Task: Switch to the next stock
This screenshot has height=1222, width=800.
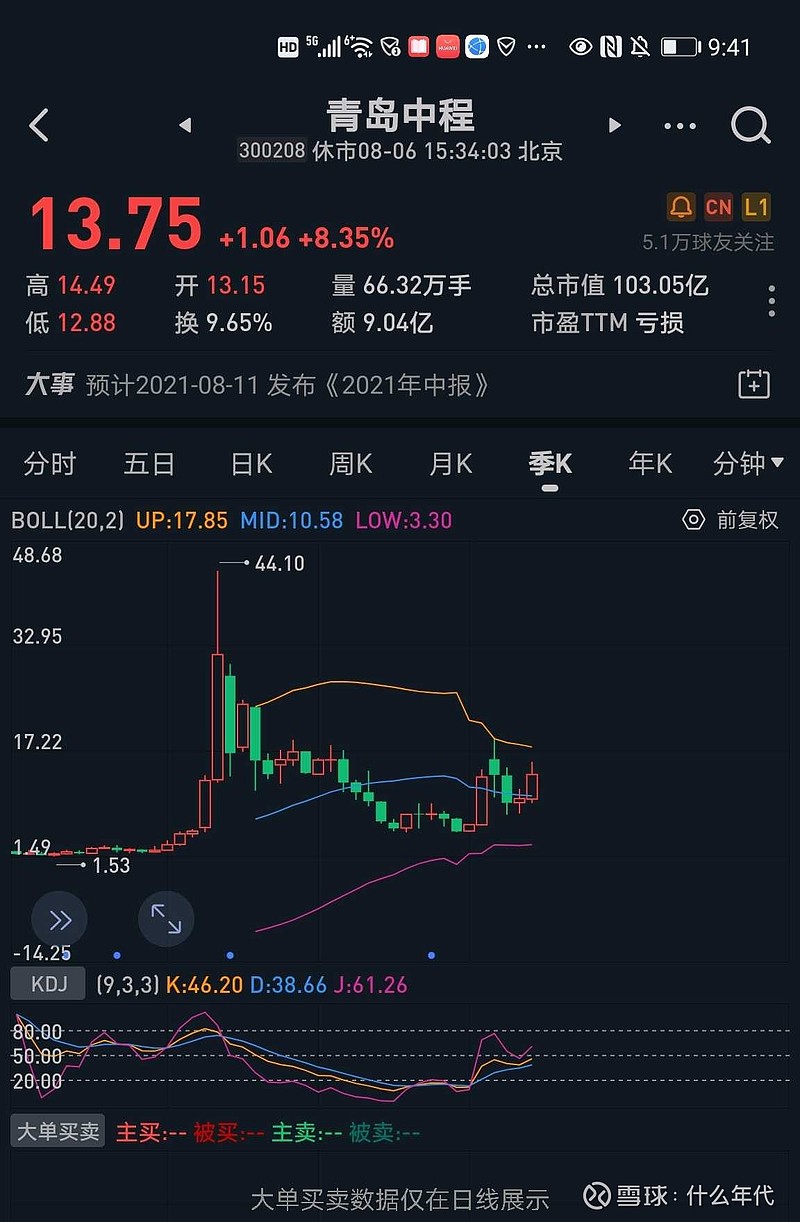Action: (615, 125)
